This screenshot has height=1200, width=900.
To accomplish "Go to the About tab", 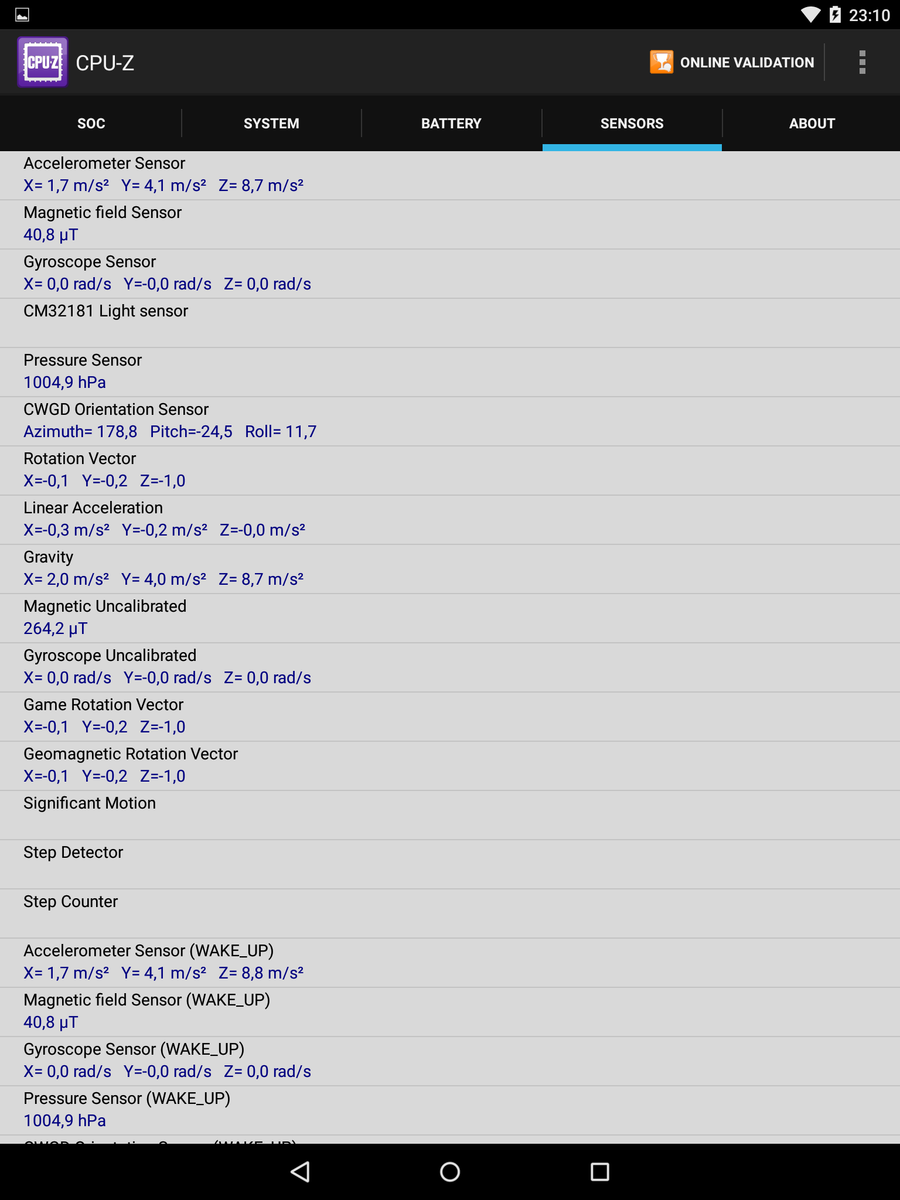I will (x=811, y=123).
